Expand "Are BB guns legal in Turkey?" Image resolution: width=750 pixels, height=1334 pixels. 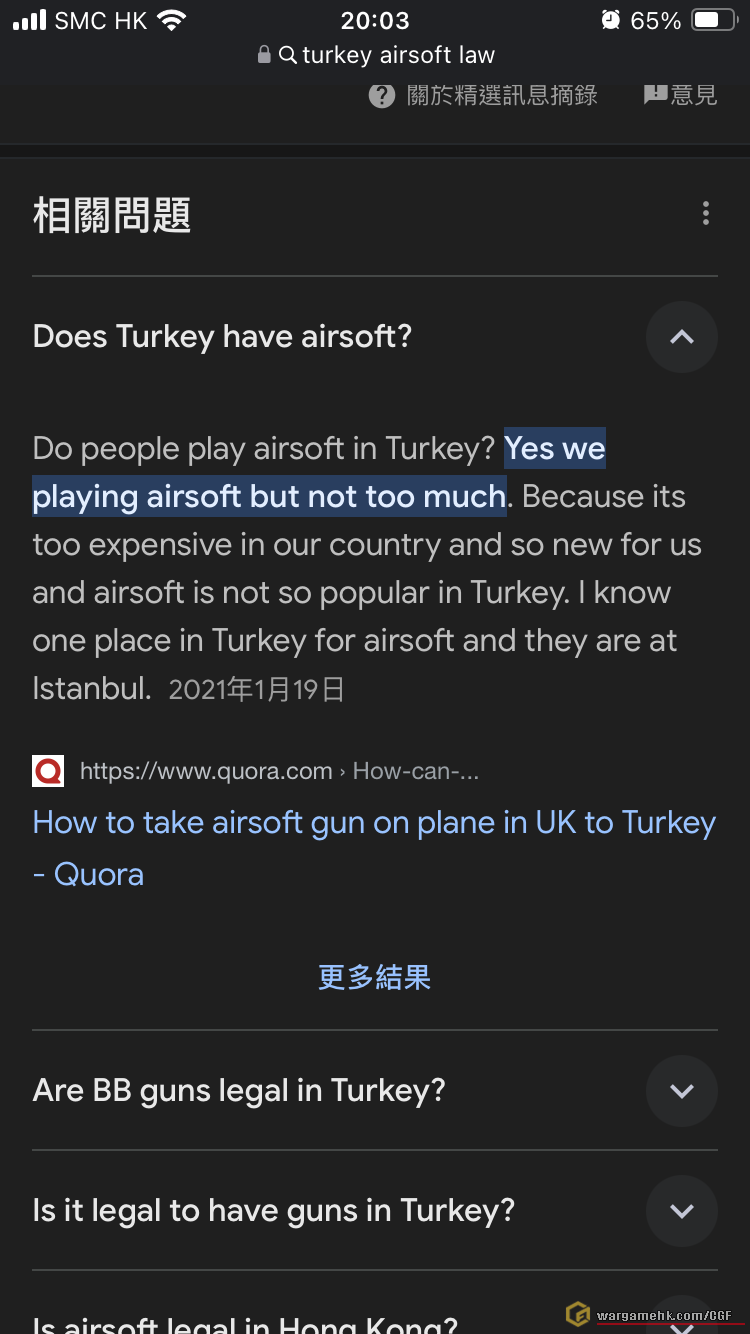(x=681, y=1091)
